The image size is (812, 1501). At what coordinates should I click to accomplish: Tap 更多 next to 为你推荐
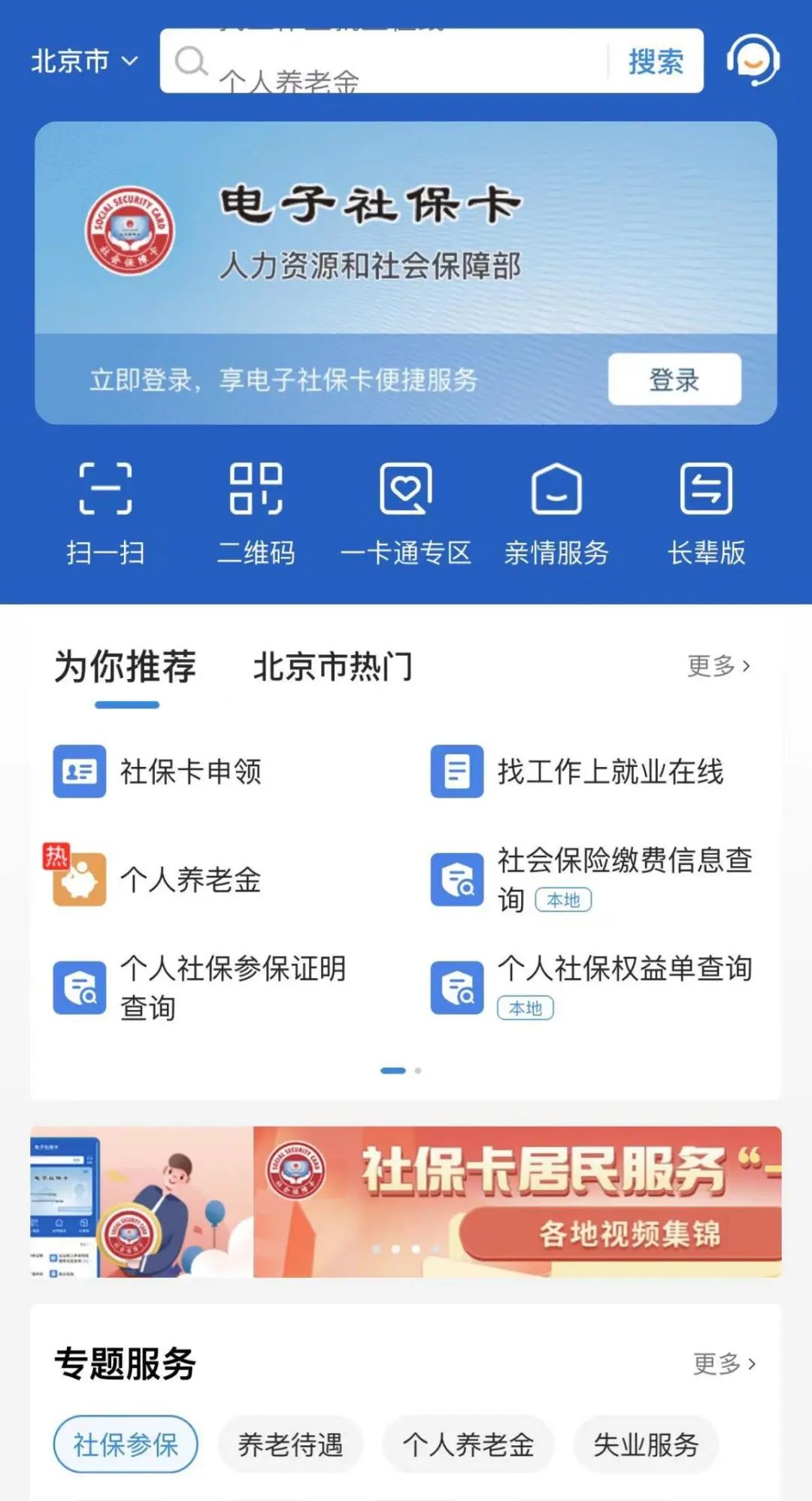(718, 666)
